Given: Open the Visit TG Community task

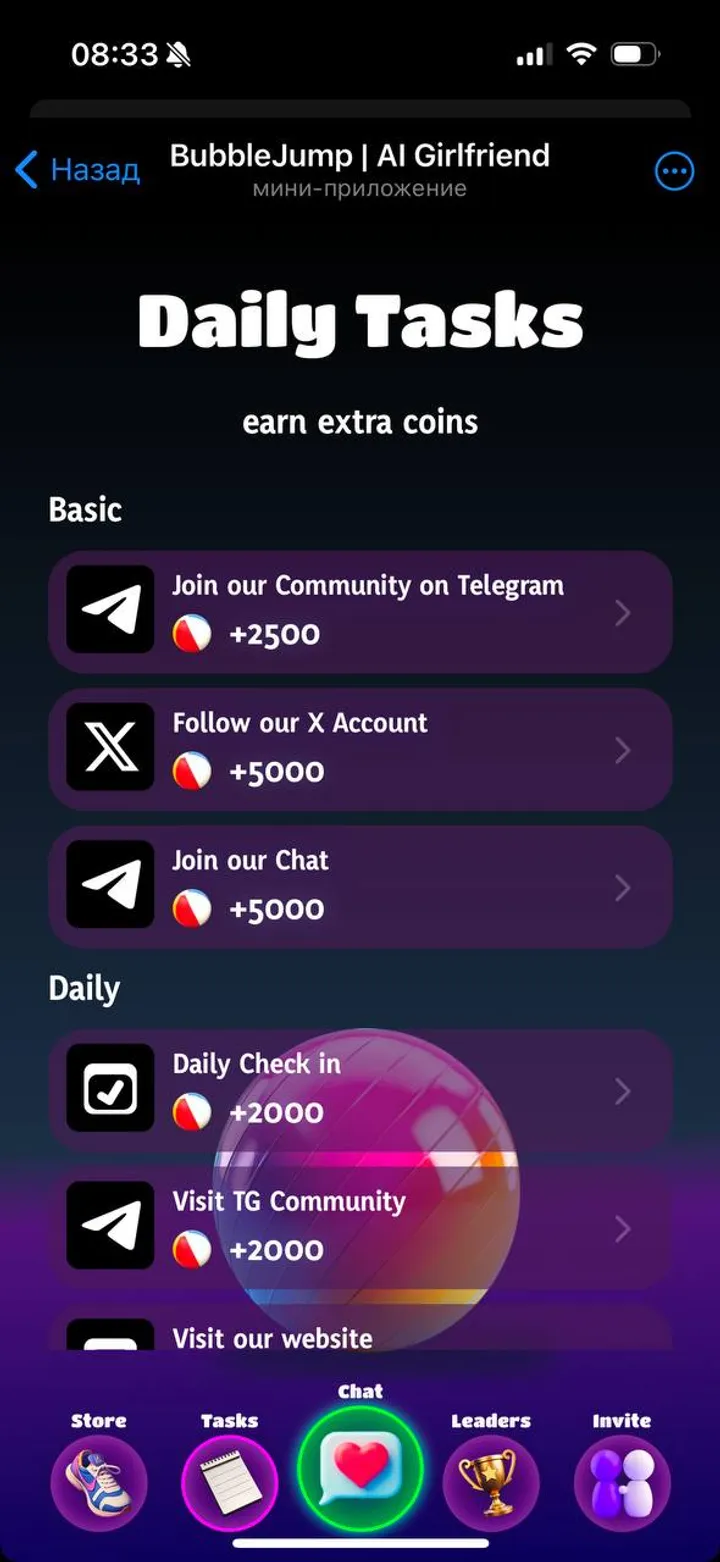Looking at the screenshot, I should click(360, 1226).
